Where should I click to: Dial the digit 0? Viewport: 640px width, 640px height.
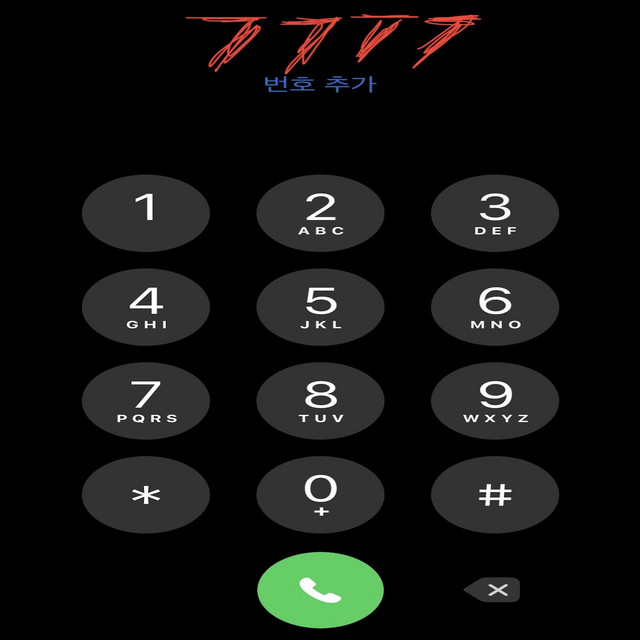(x=320, y=494)
